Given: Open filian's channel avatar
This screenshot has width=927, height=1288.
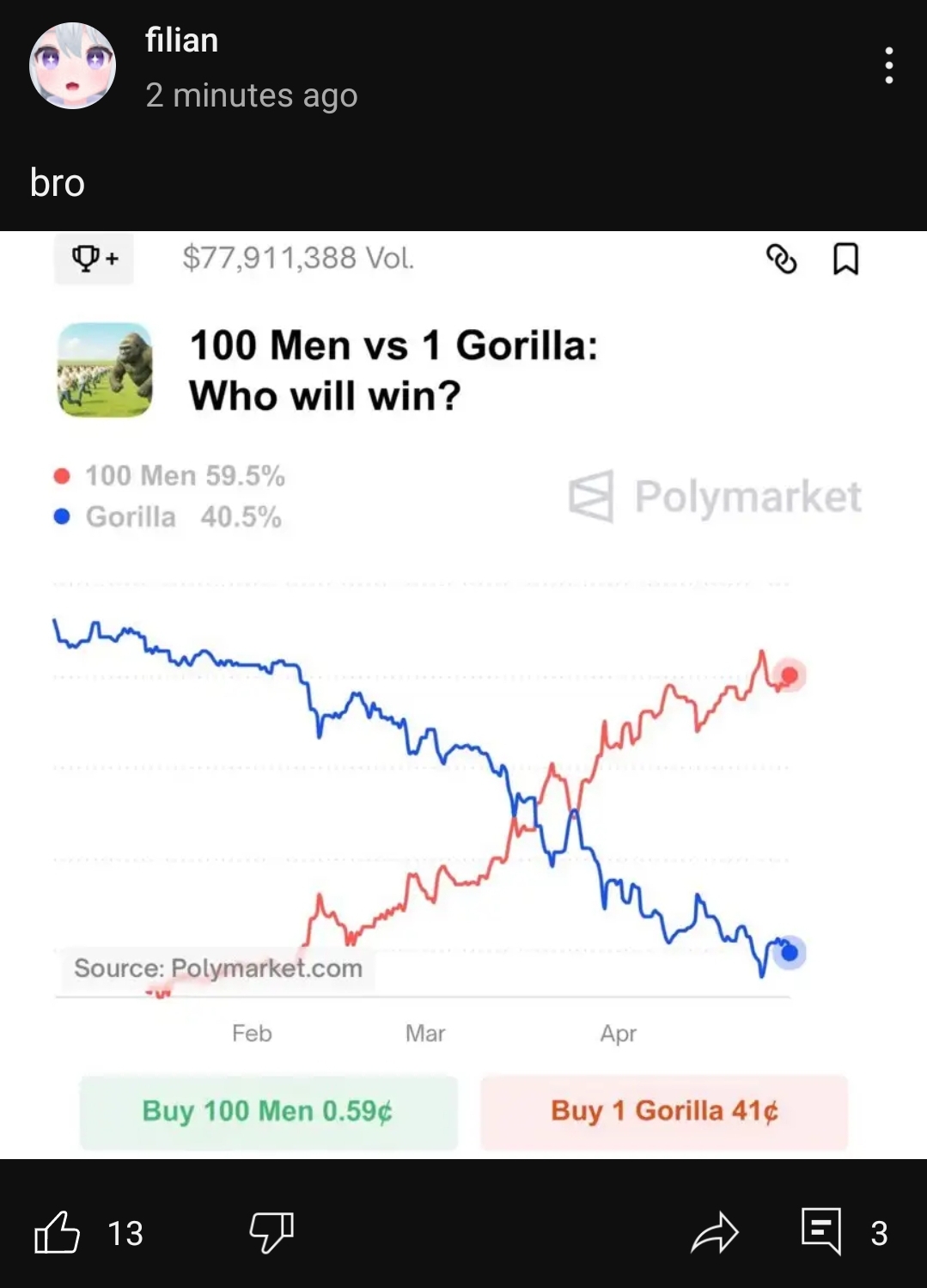Looking at the screenshot, I should tap(72, 66).
